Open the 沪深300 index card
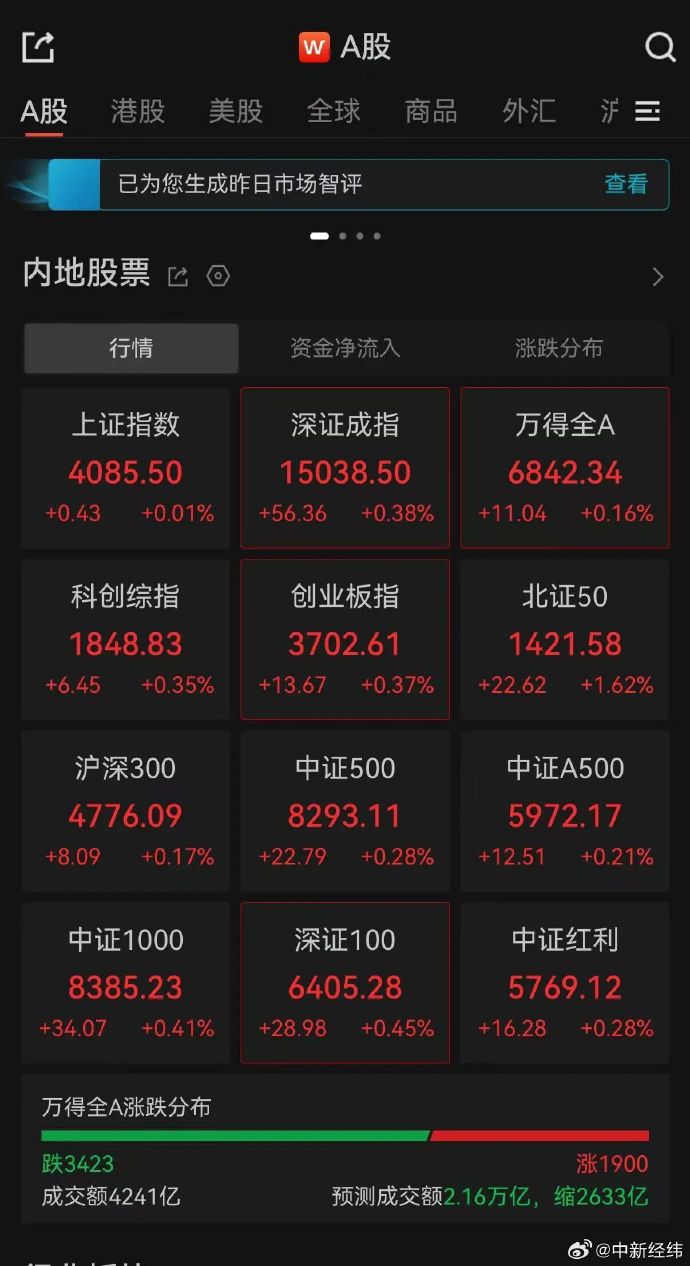This screenshot has height=1266, width=690. 126,811
